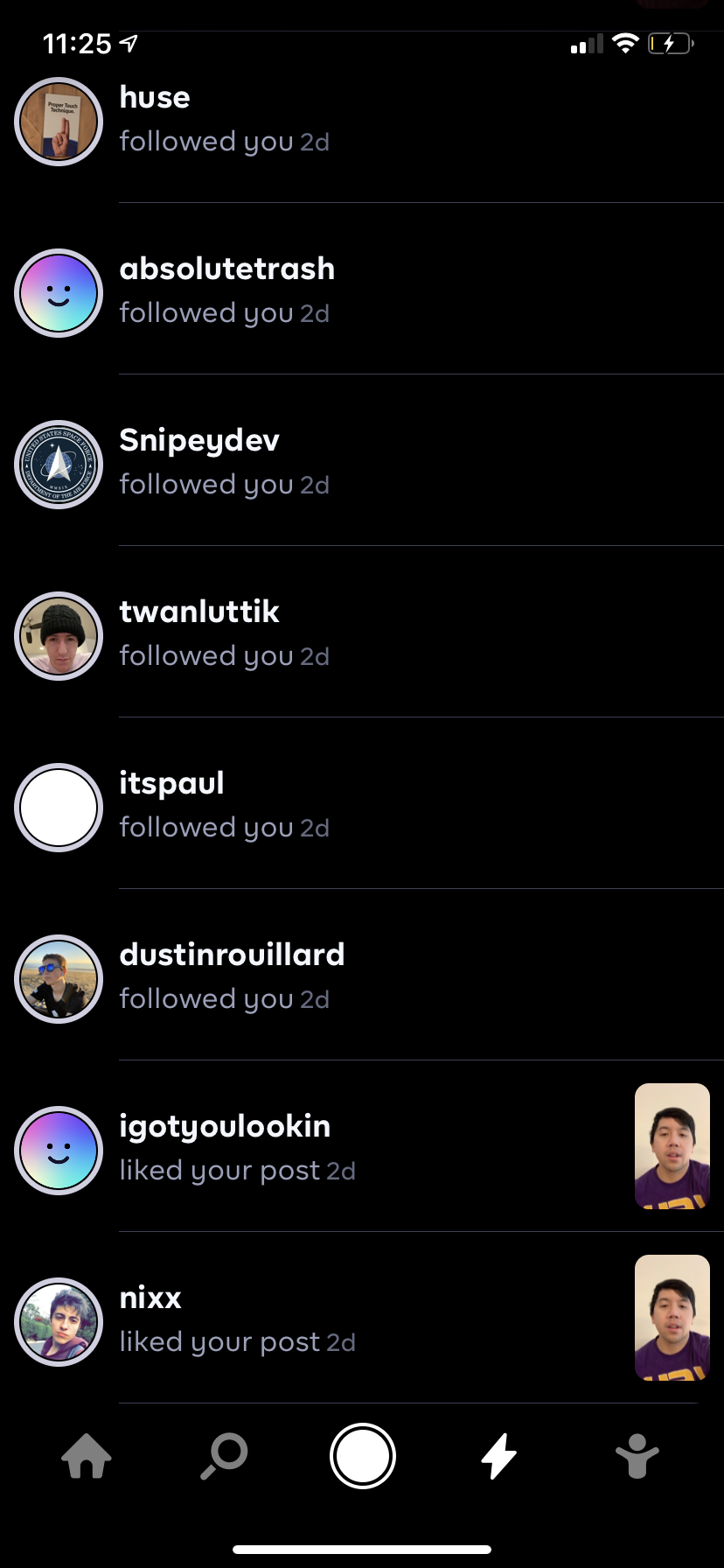View absolutetrash's profile from the list

click(x=362, y=292)
